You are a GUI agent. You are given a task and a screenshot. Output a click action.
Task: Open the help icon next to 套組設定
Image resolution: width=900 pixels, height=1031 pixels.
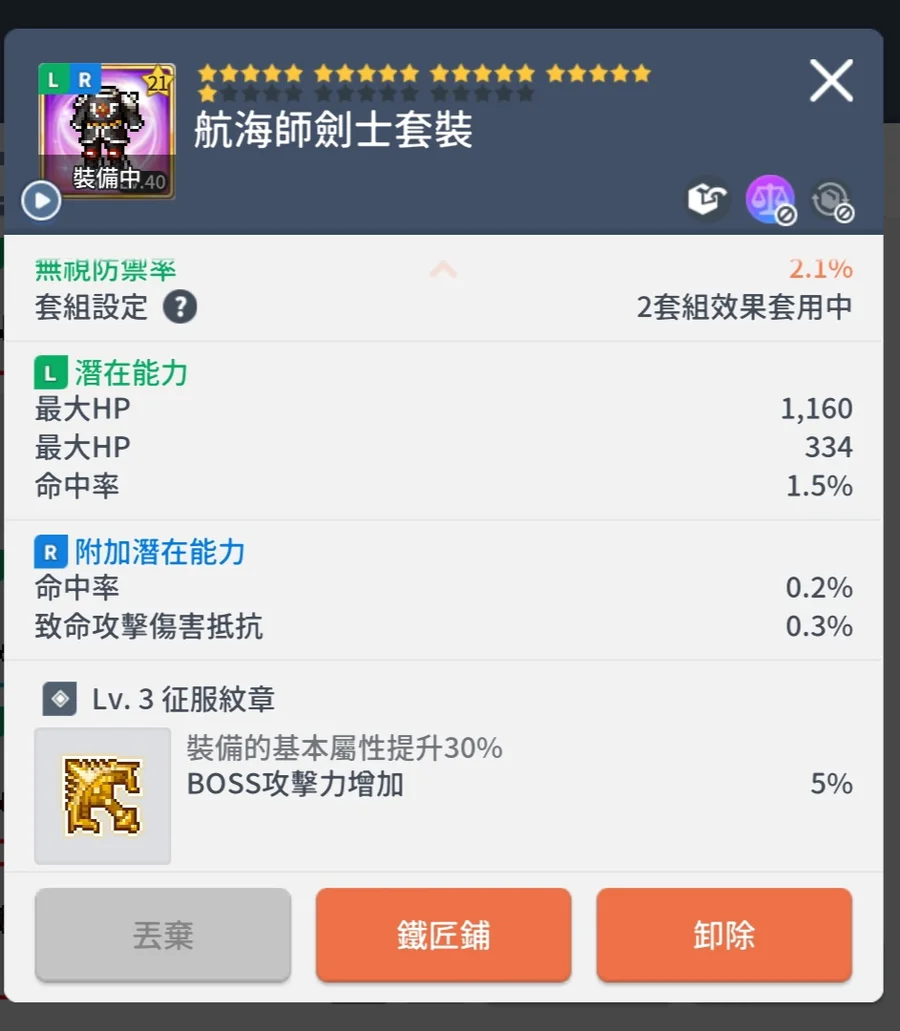coord(180,307)
